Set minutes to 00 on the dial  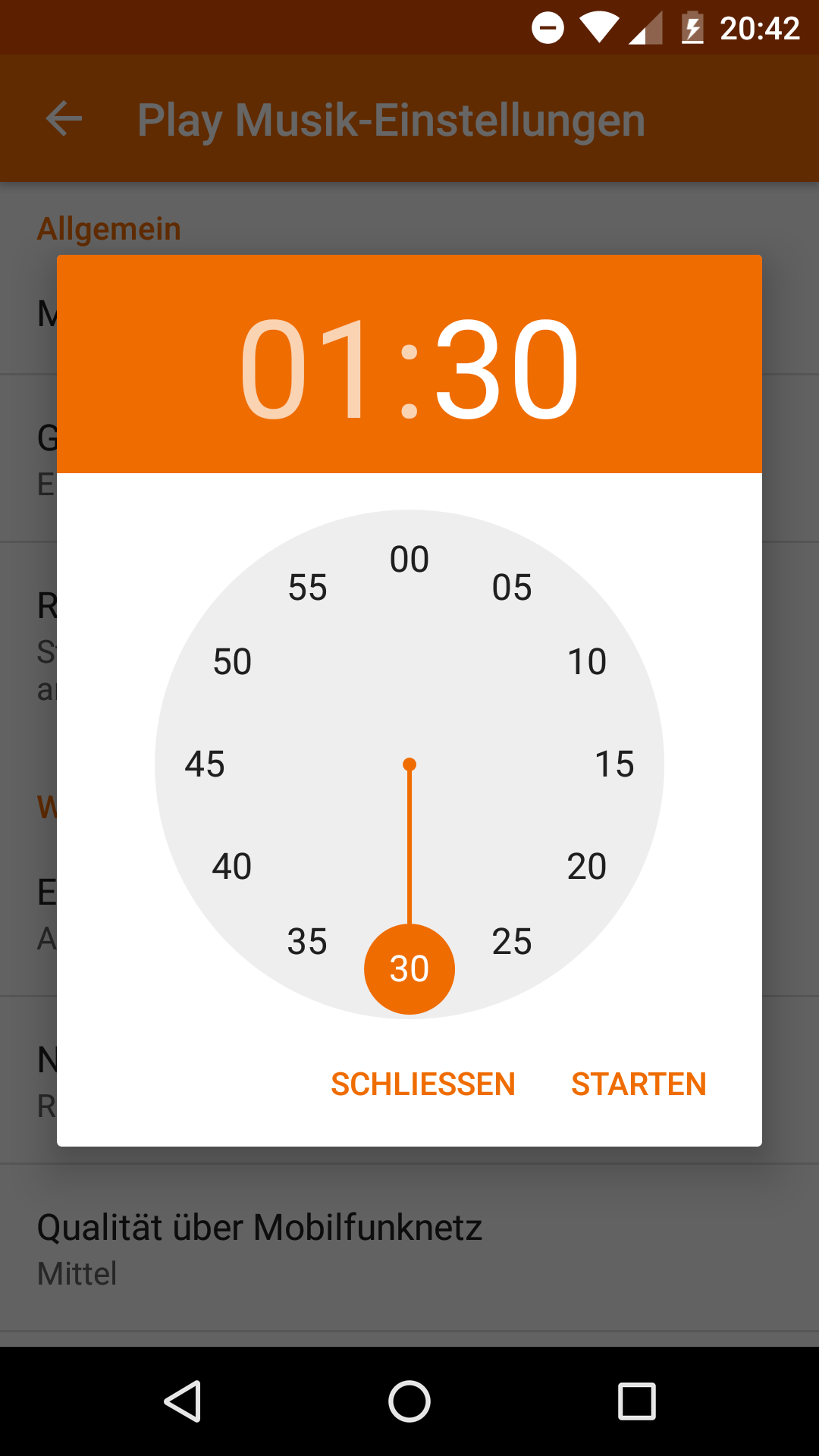(x=409, y=560)
